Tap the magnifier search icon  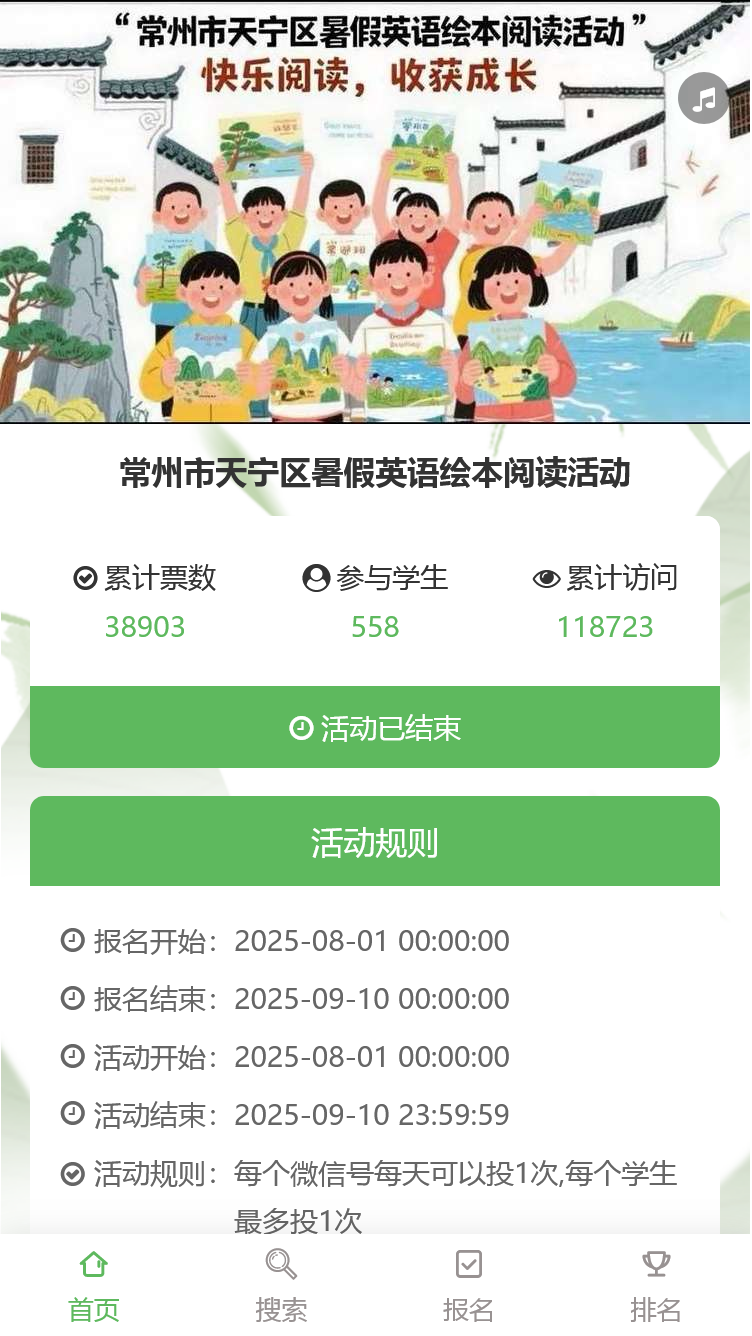(281, 1264)
